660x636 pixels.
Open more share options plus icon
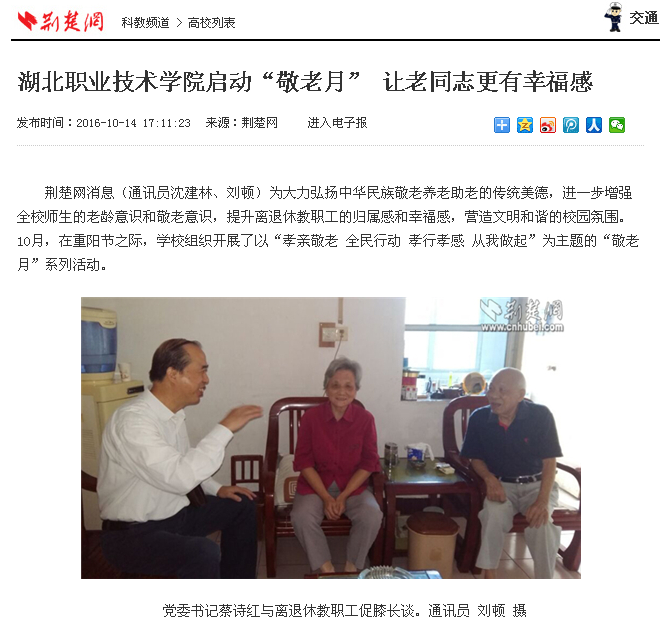pyautogui.click(x=502, y=125)
